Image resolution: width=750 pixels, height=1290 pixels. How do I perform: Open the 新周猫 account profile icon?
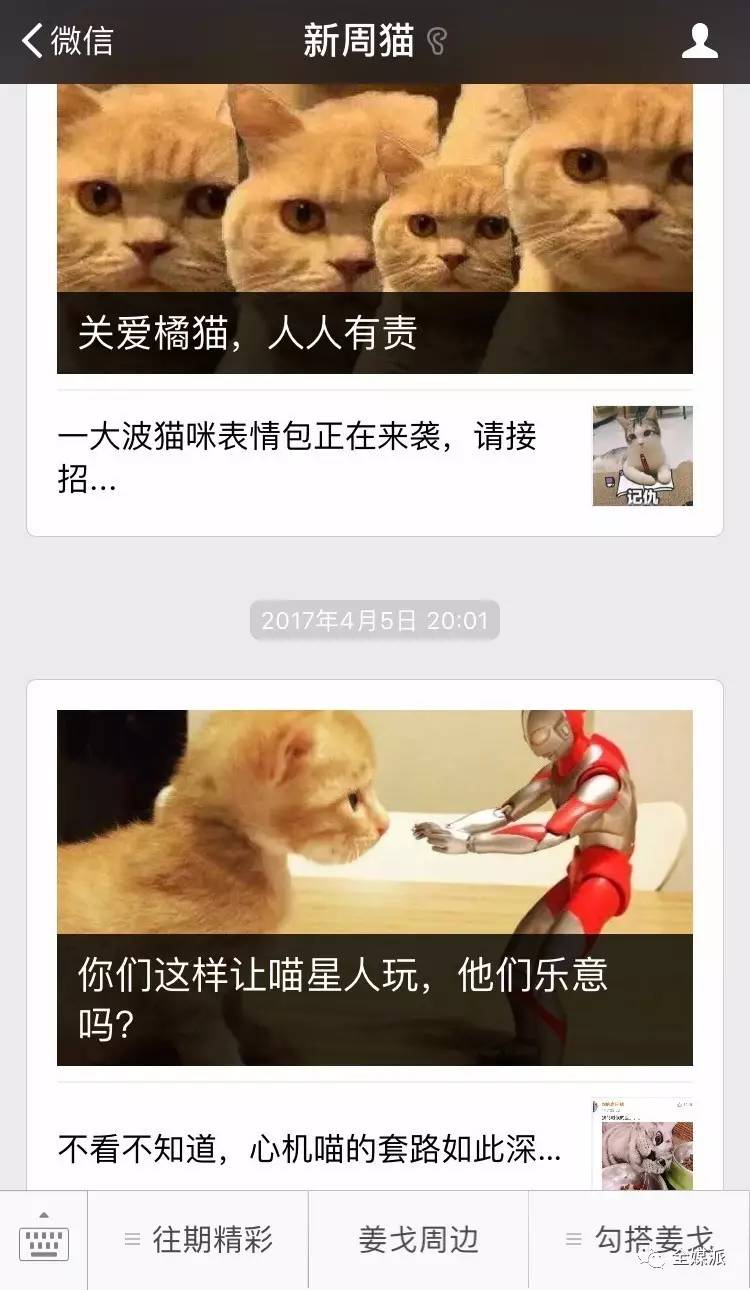click(699, 41)
